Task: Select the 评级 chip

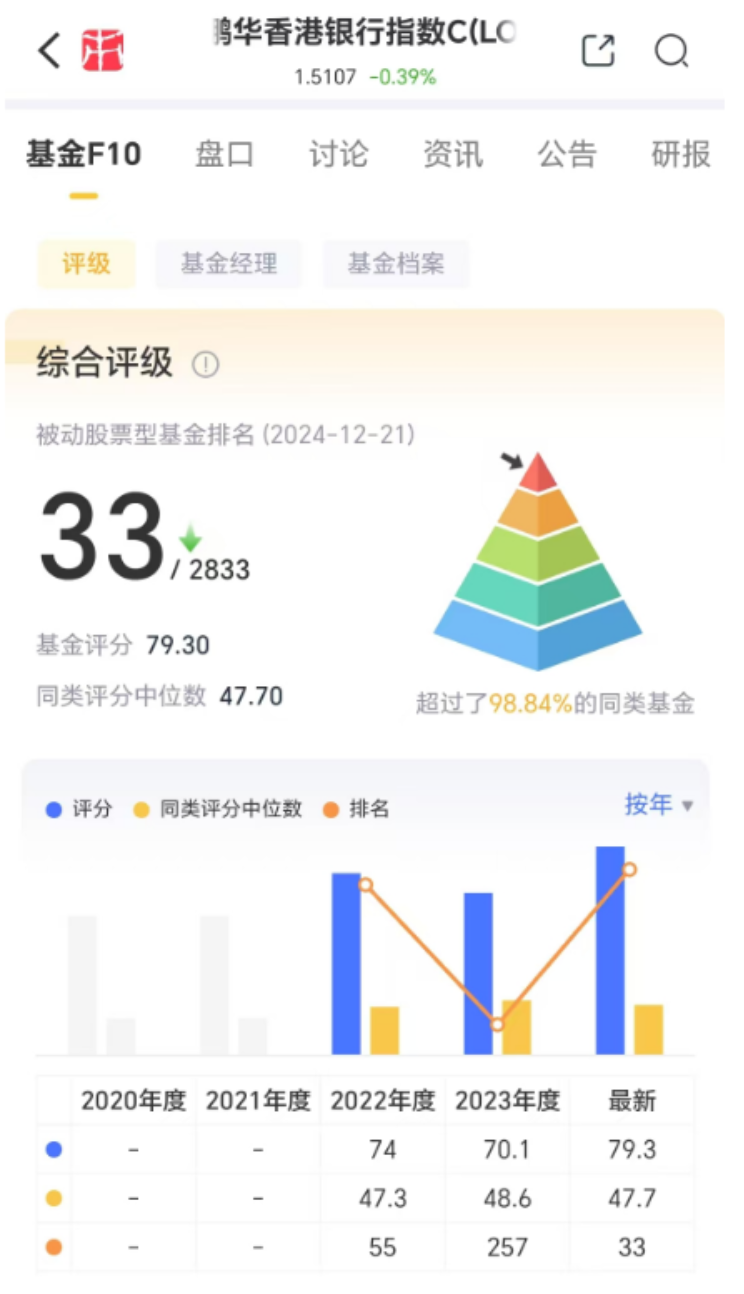Action: pos(86,264)
